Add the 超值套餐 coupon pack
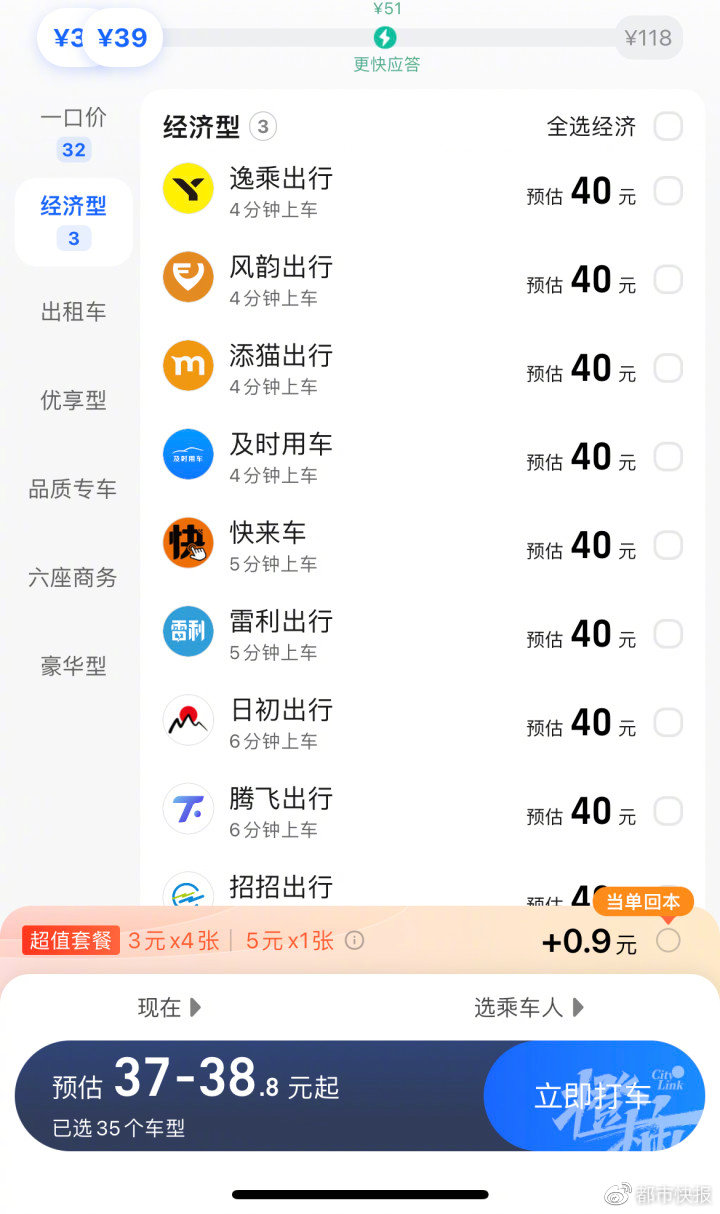 coord(668,940)
